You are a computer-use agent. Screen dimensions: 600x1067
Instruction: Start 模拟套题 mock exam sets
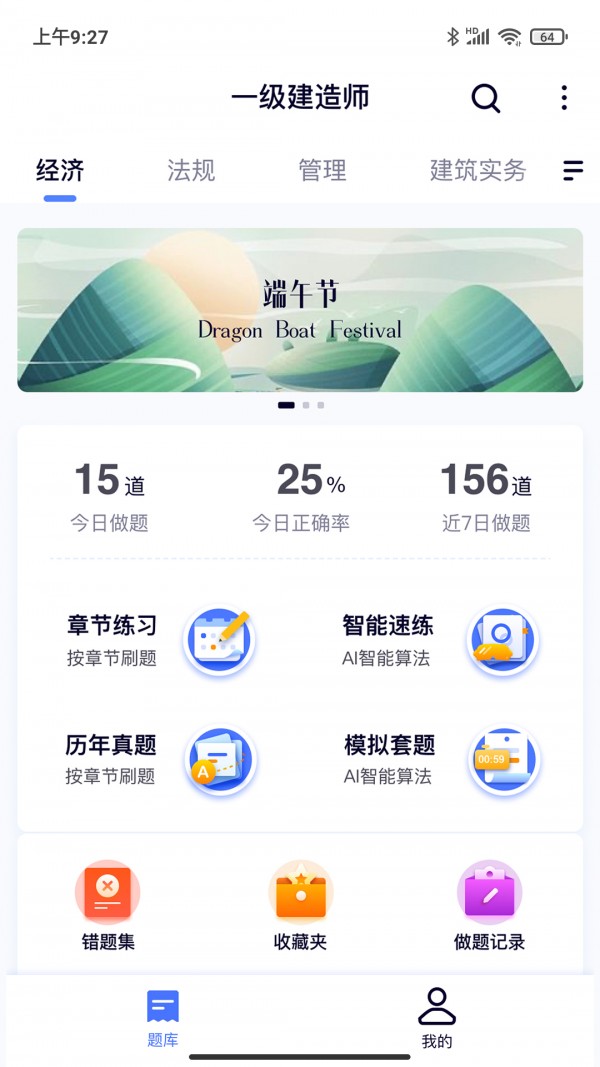coord(438,760)
